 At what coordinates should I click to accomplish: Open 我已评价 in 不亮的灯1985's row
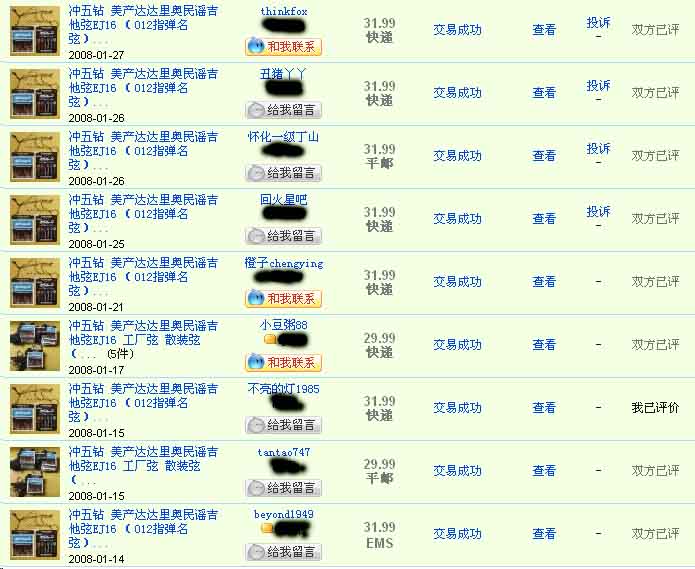tap(655, 408)
